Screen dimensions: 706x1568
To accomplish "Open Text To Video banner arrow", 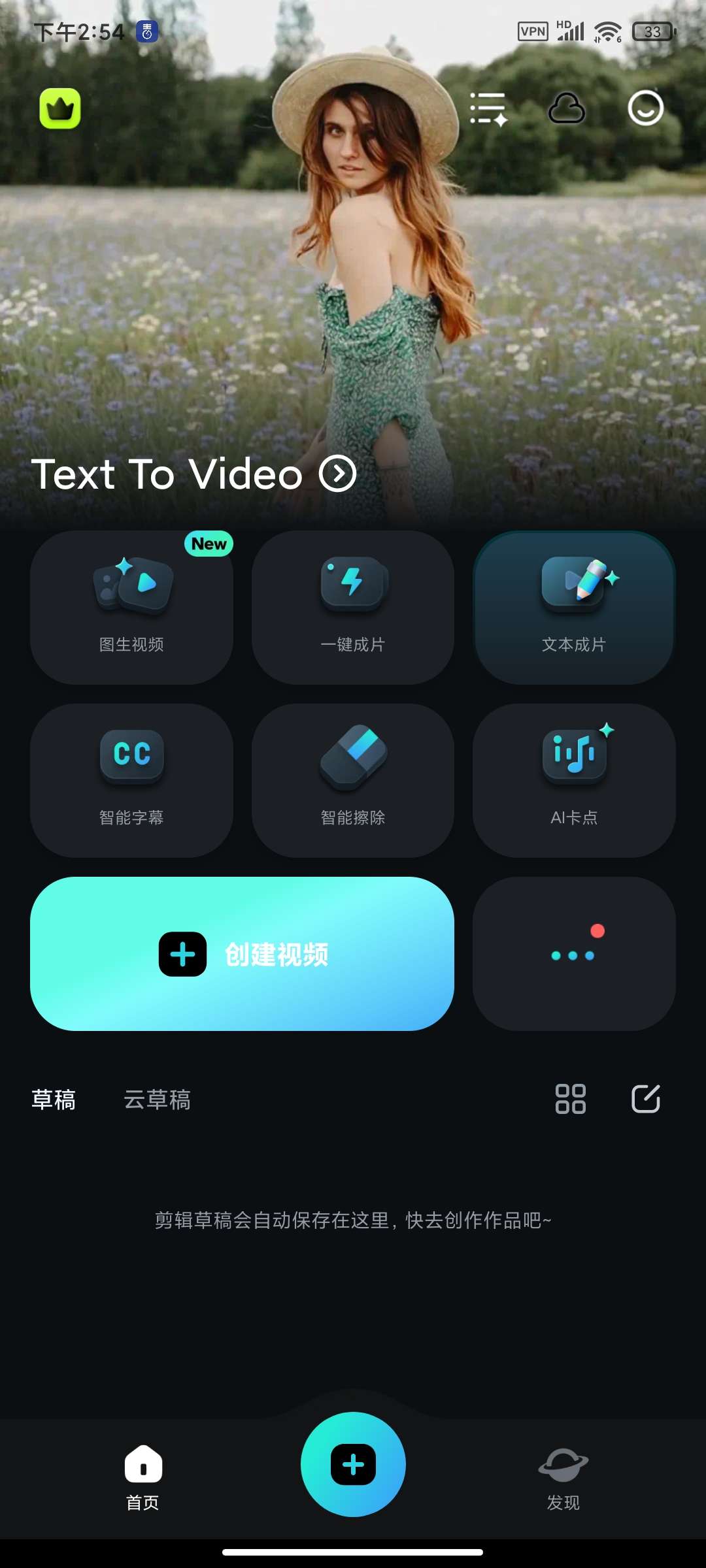I will click(337, 474).
